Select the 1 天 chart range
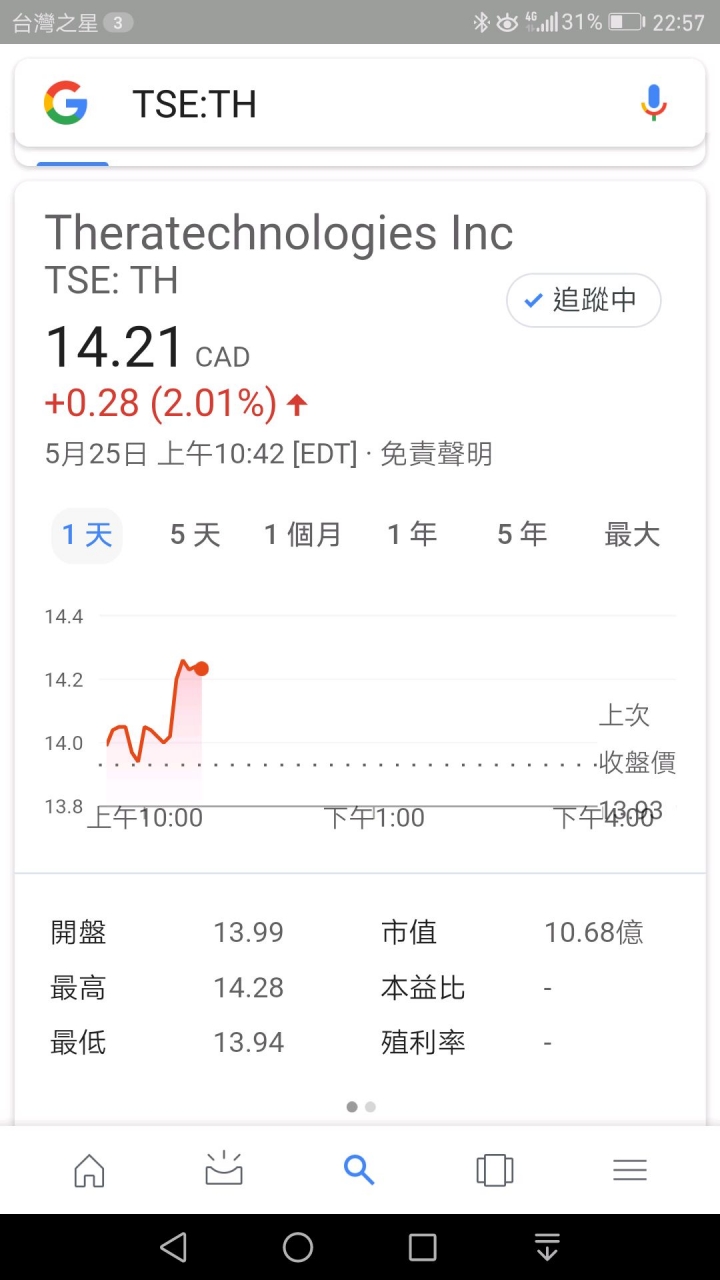720x1280 pixels. pos(87,535)
